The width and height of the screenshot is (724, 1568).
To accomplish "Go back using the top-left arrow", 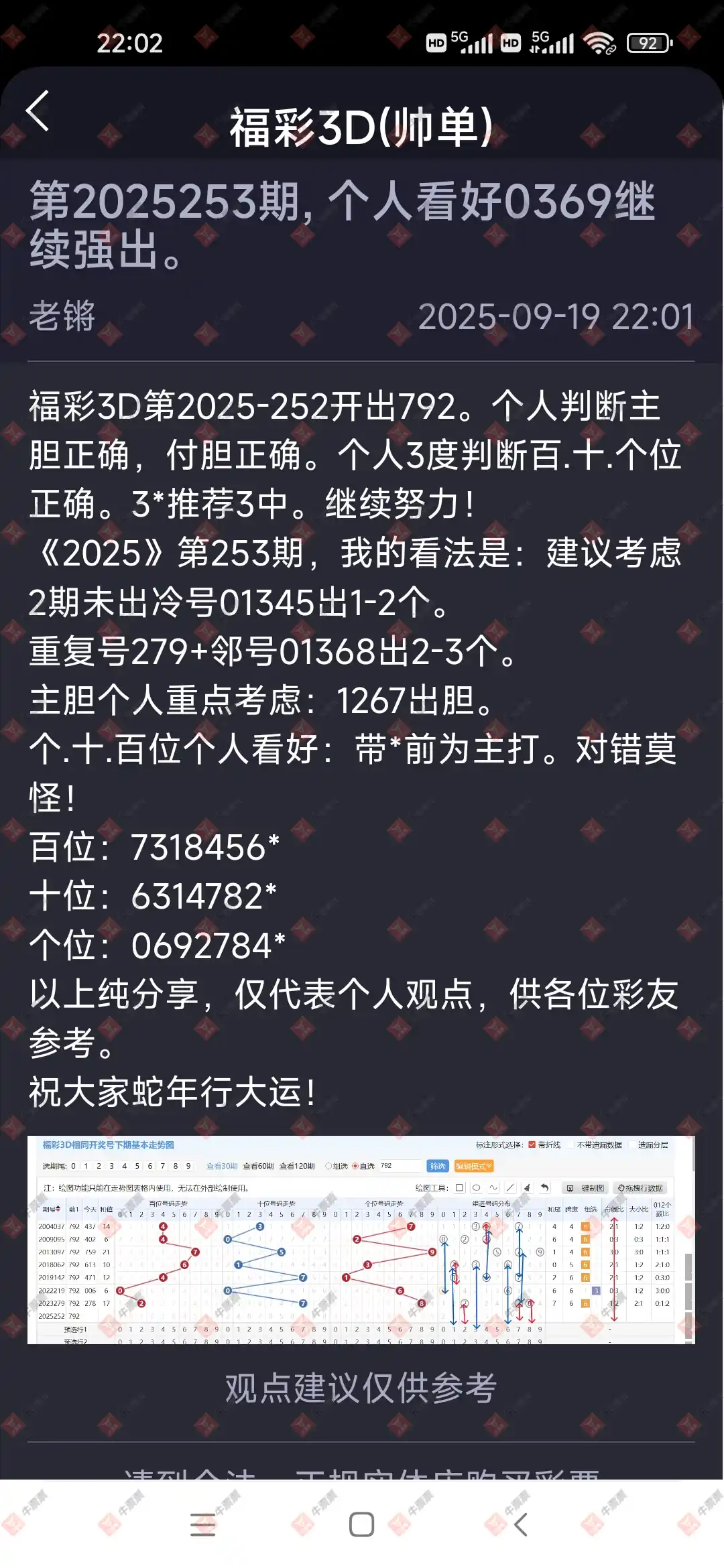I will click(x=38, y=111).
